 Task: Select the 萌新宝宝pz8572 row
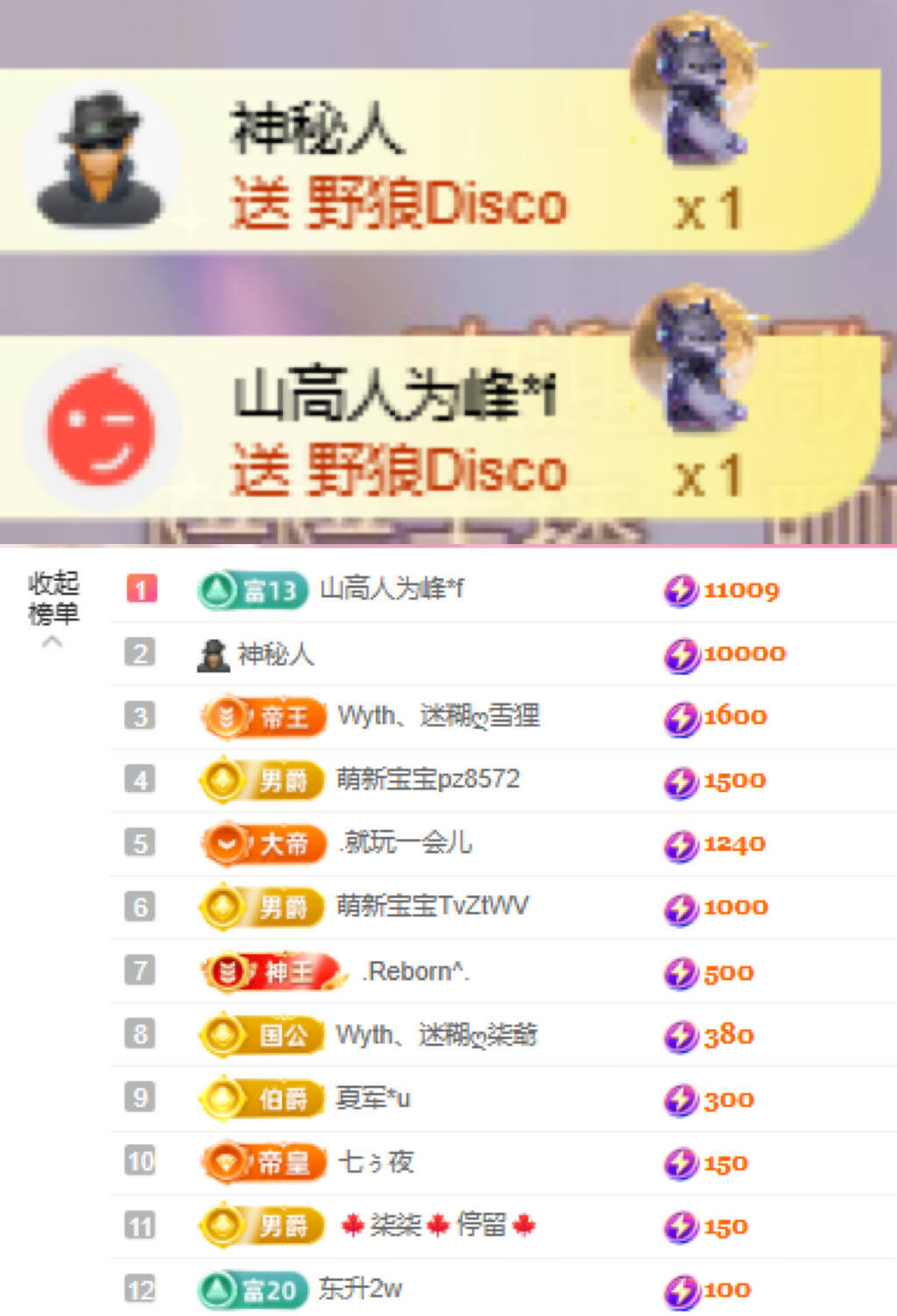click(x=427, y=780)
